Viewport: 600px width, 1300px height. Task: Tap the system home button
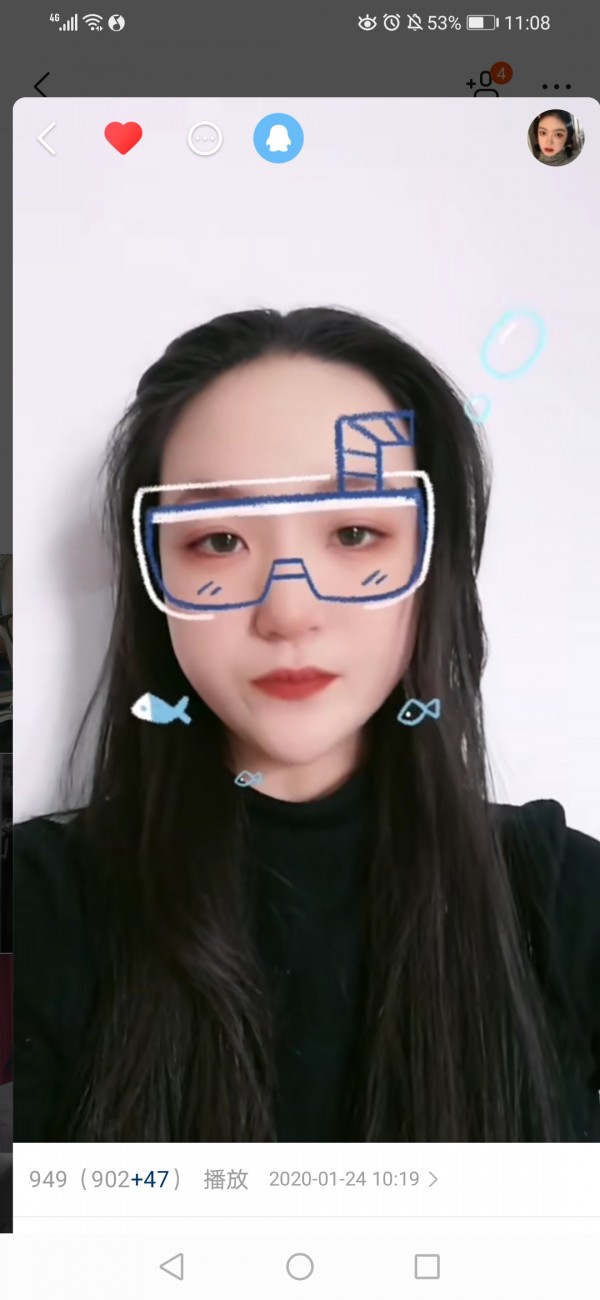(x=300, y=1267)
